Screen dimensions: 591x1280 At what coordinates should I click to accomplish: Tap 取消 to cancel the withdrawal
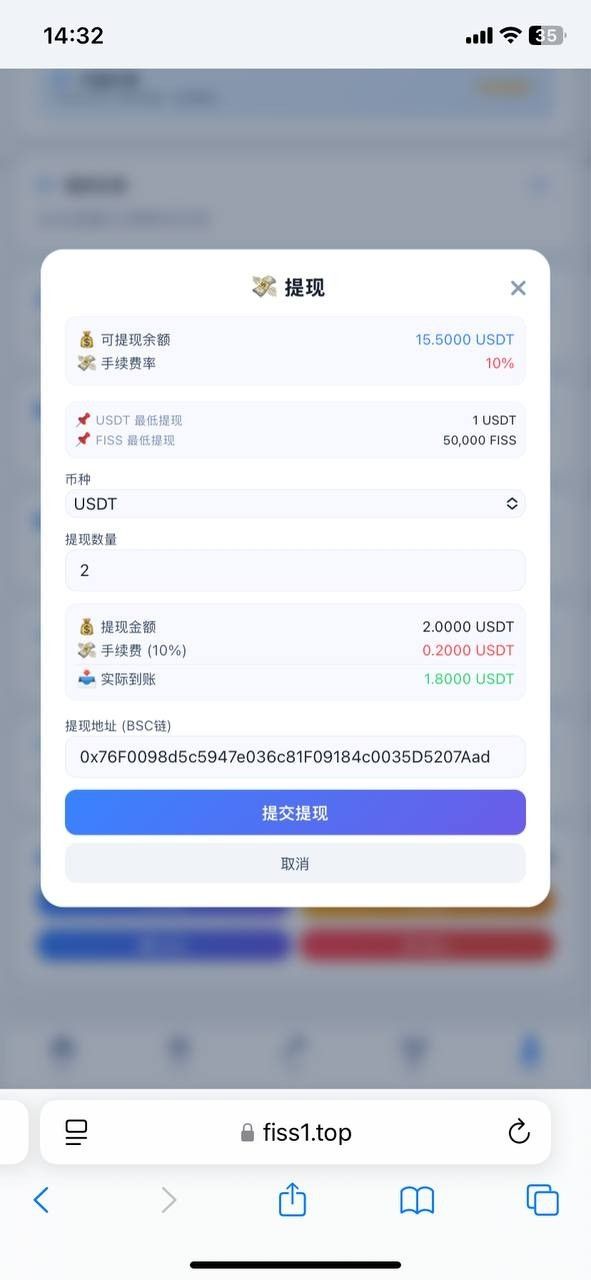click(x=295, y=863)
